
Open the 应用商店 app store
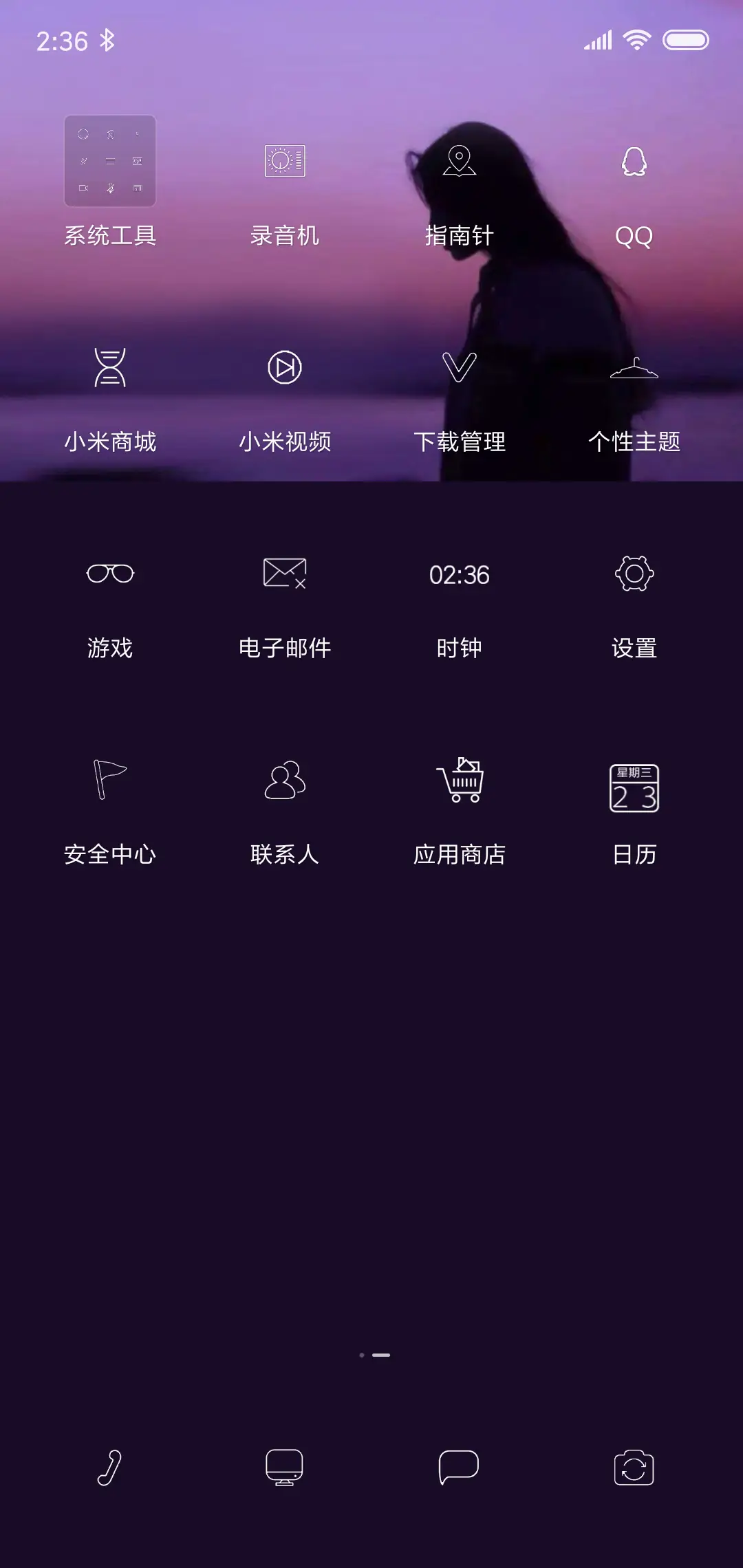460,782
